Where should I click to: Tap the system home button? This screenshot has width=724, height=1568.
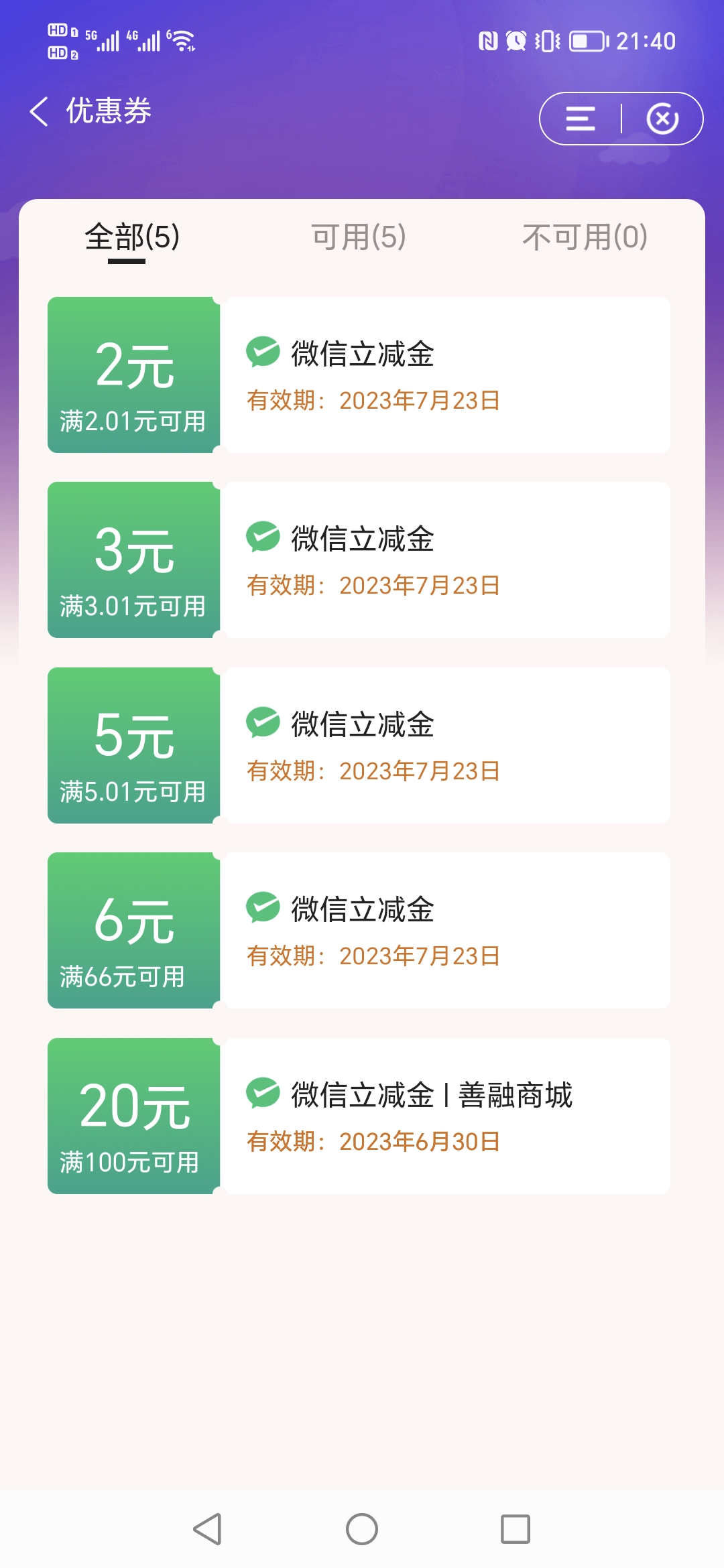(362, 1529)
